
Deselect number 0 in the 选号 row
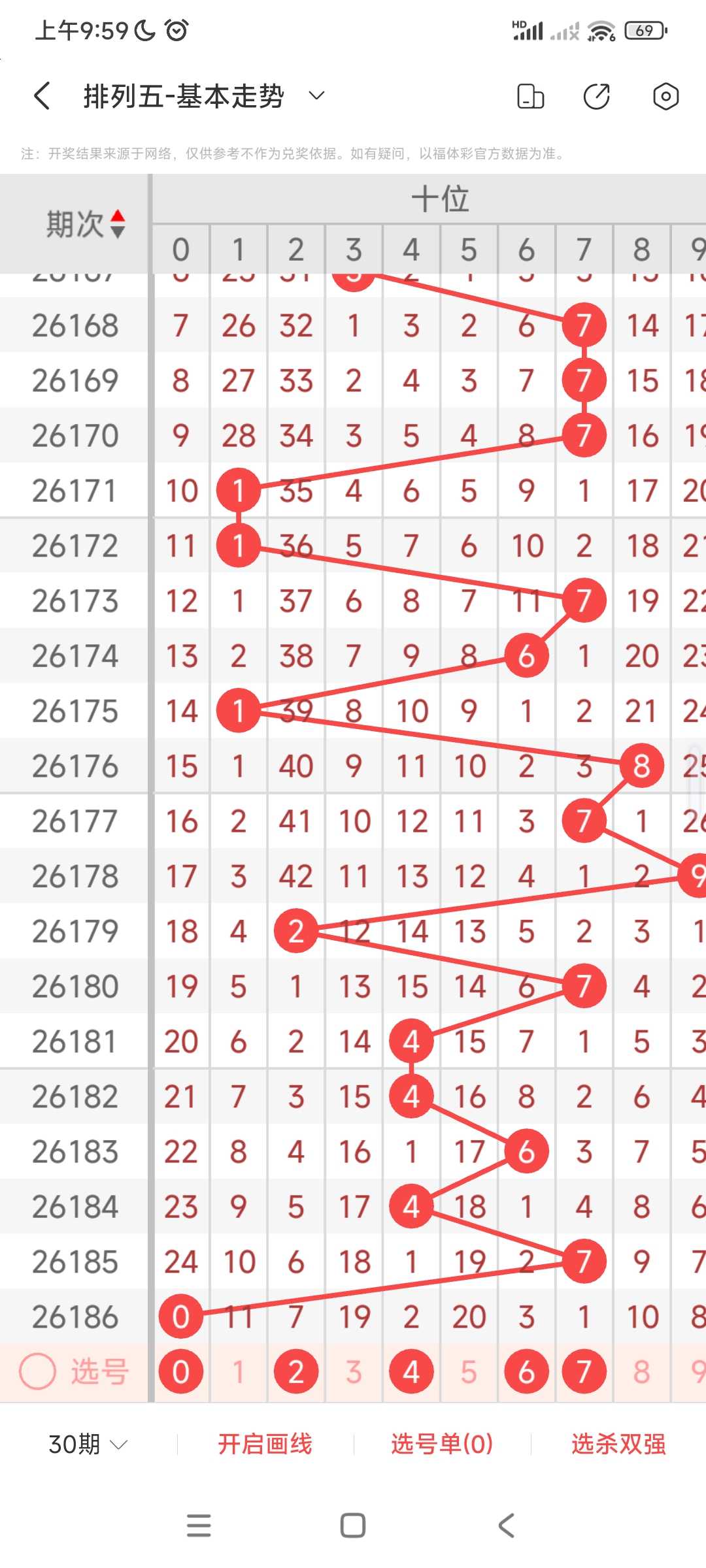[181, 1372]
